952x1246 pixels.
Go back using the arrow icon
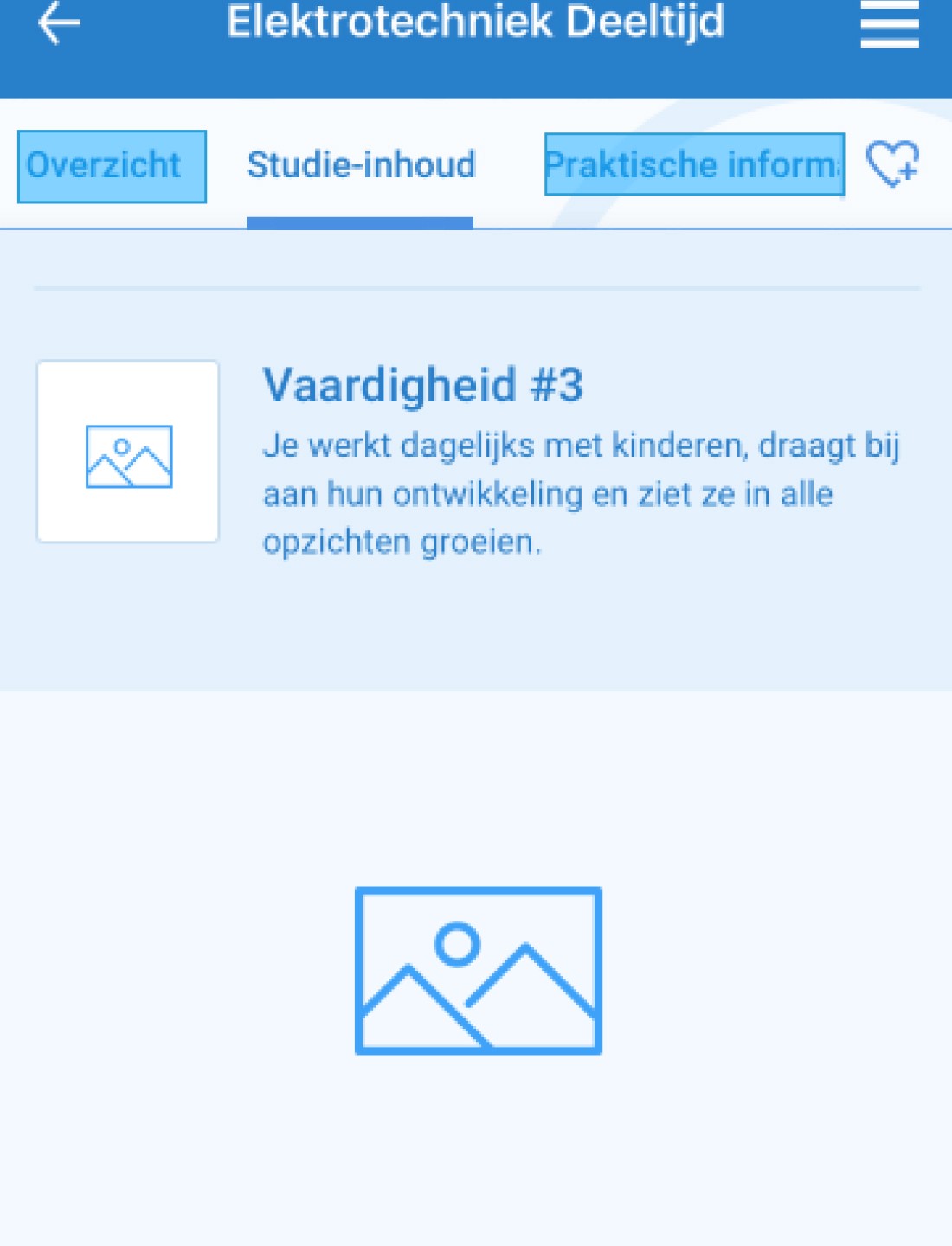(60, 22)
